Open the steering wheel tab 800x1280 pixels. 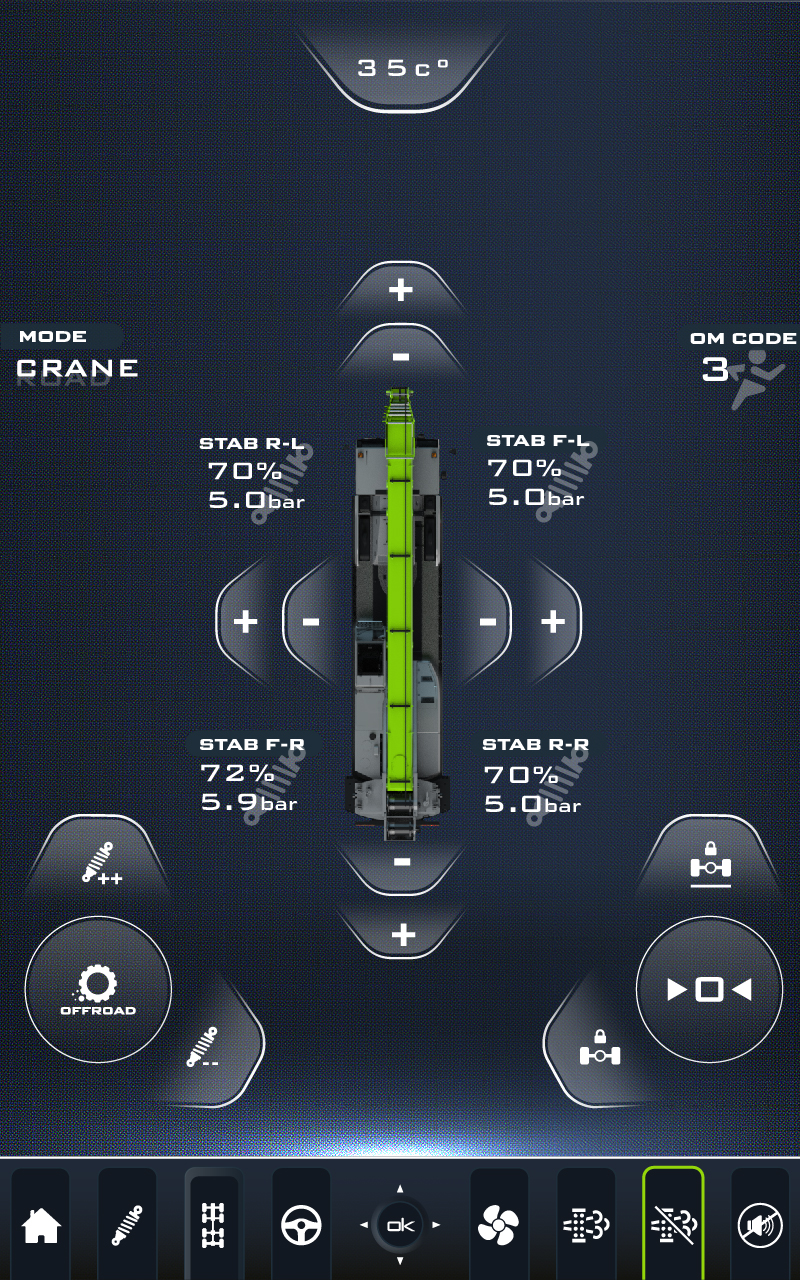(x=300, y=1224)
